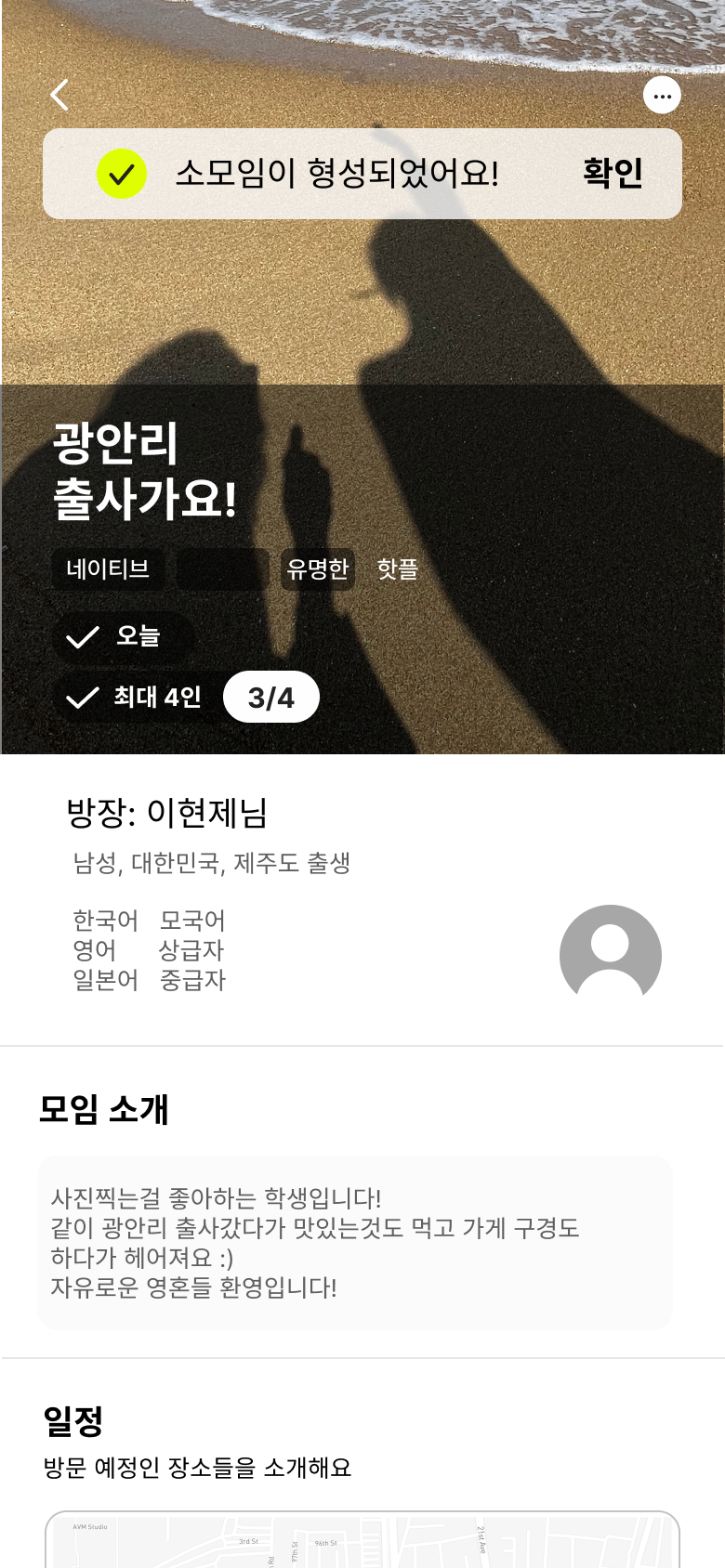
Task: Tap 확인 on the 소모임 formed banner
Action: pyautogui.click(x=613, y=173)
